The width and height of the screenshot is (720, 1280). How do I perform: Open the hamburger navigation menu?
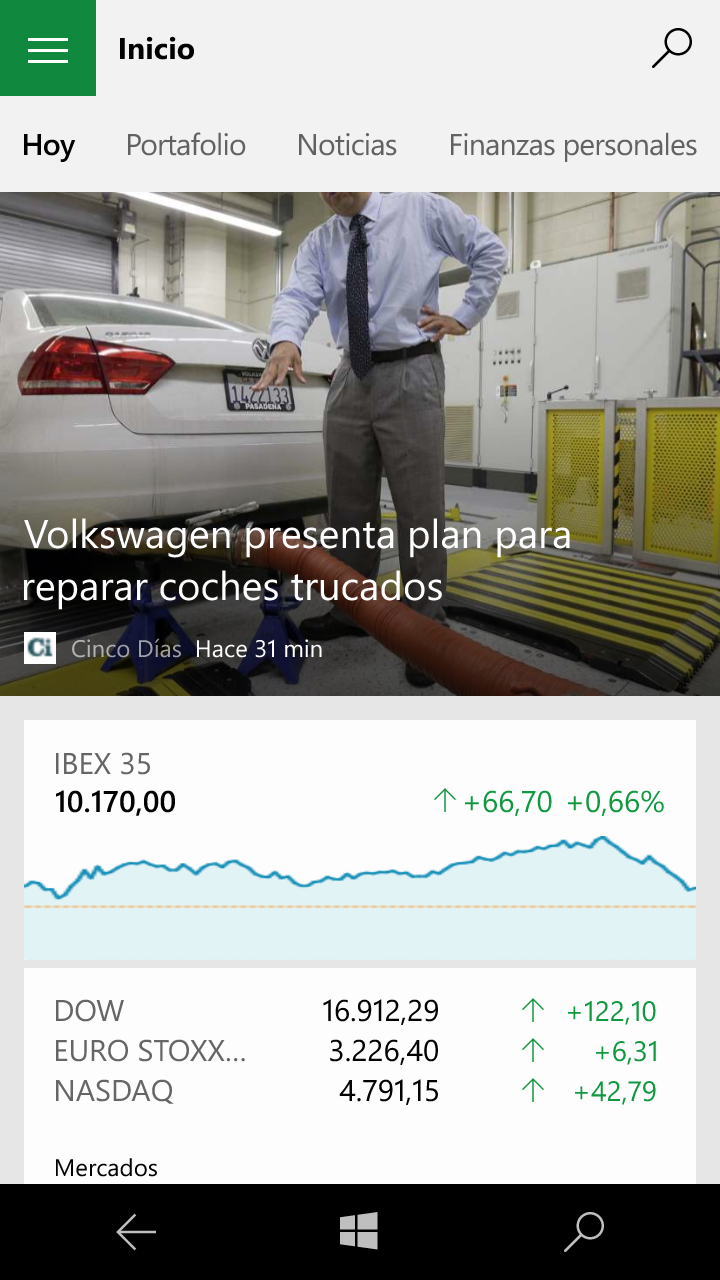pos(48,48)
